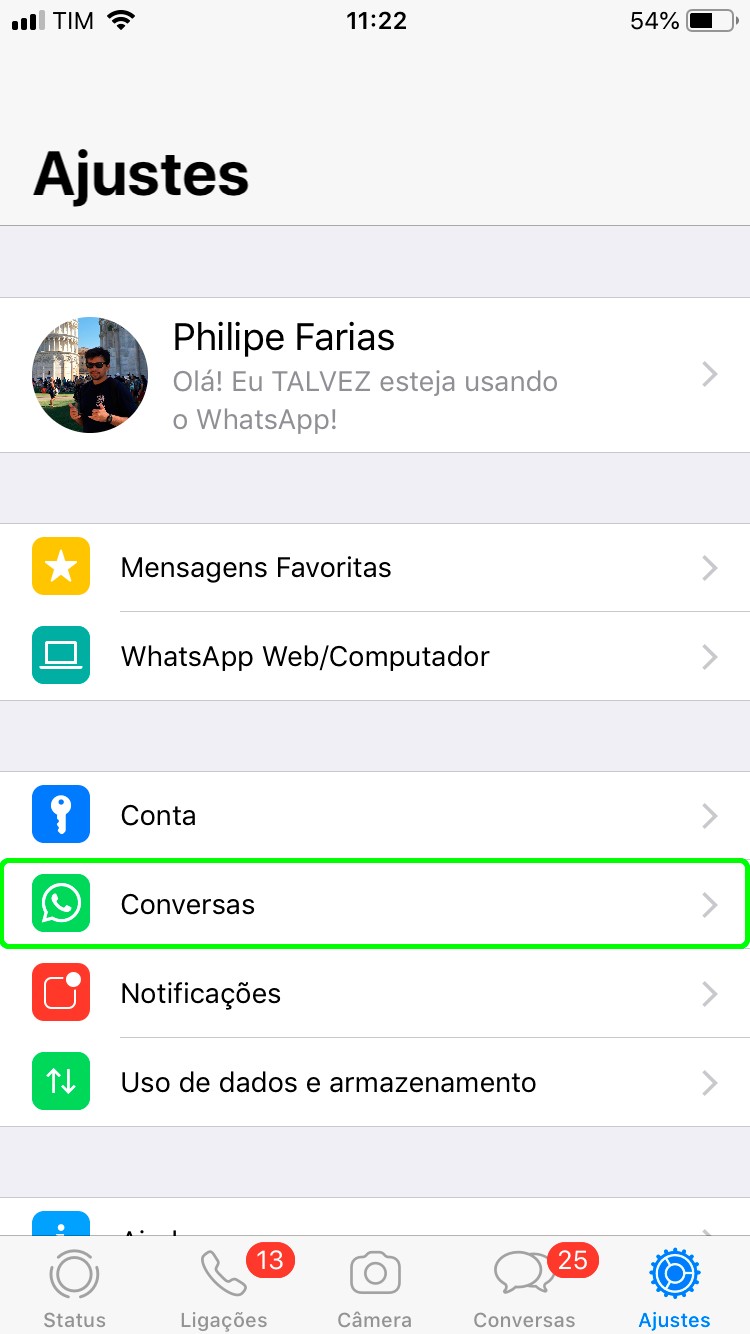
Task: Open Uso de dados e armazenamento
Action: (375, 1083)
